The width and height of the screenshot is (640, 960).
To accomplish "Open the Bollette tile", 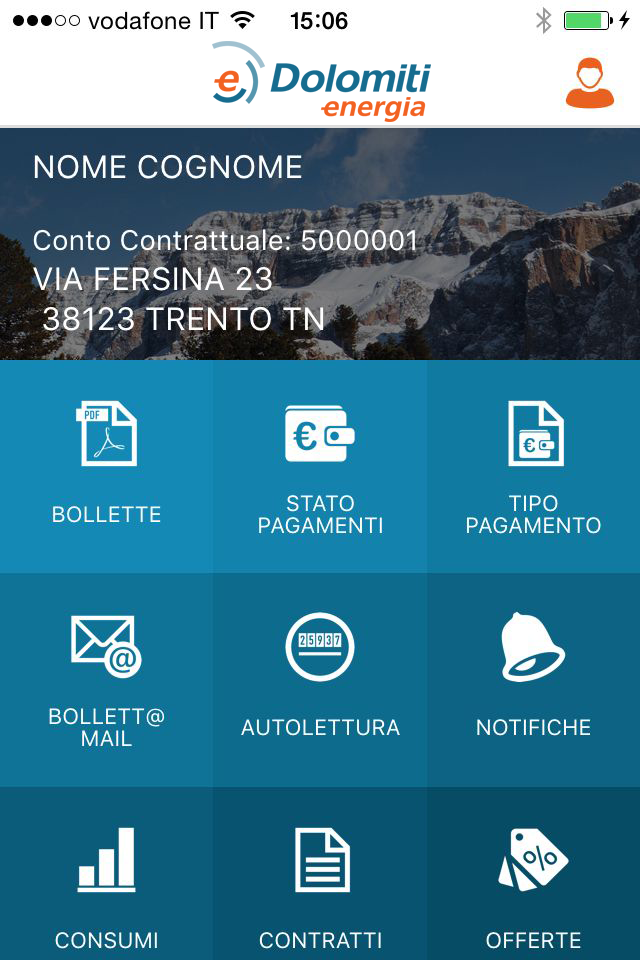I will point(107,467).
